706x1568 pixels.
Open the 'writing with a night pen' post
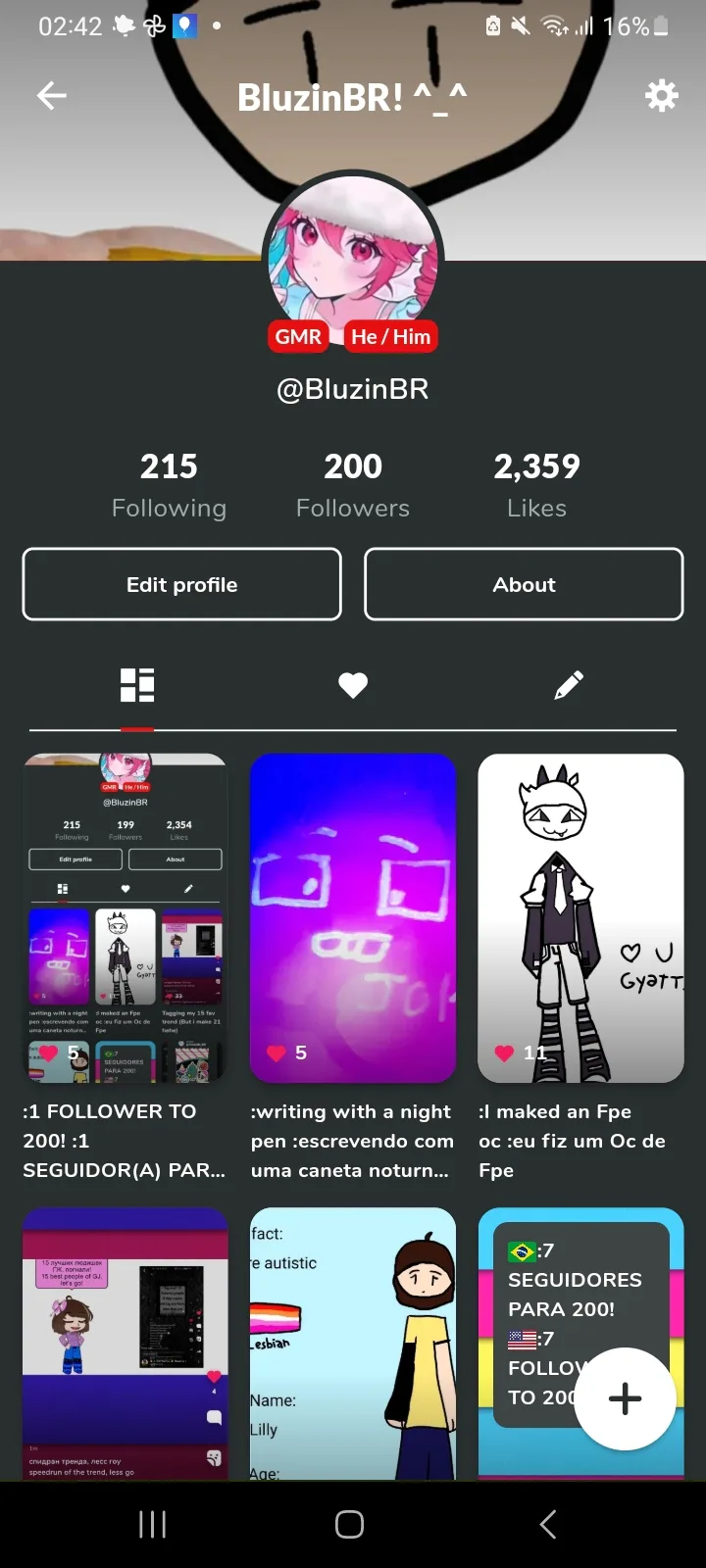coord(353,917)
